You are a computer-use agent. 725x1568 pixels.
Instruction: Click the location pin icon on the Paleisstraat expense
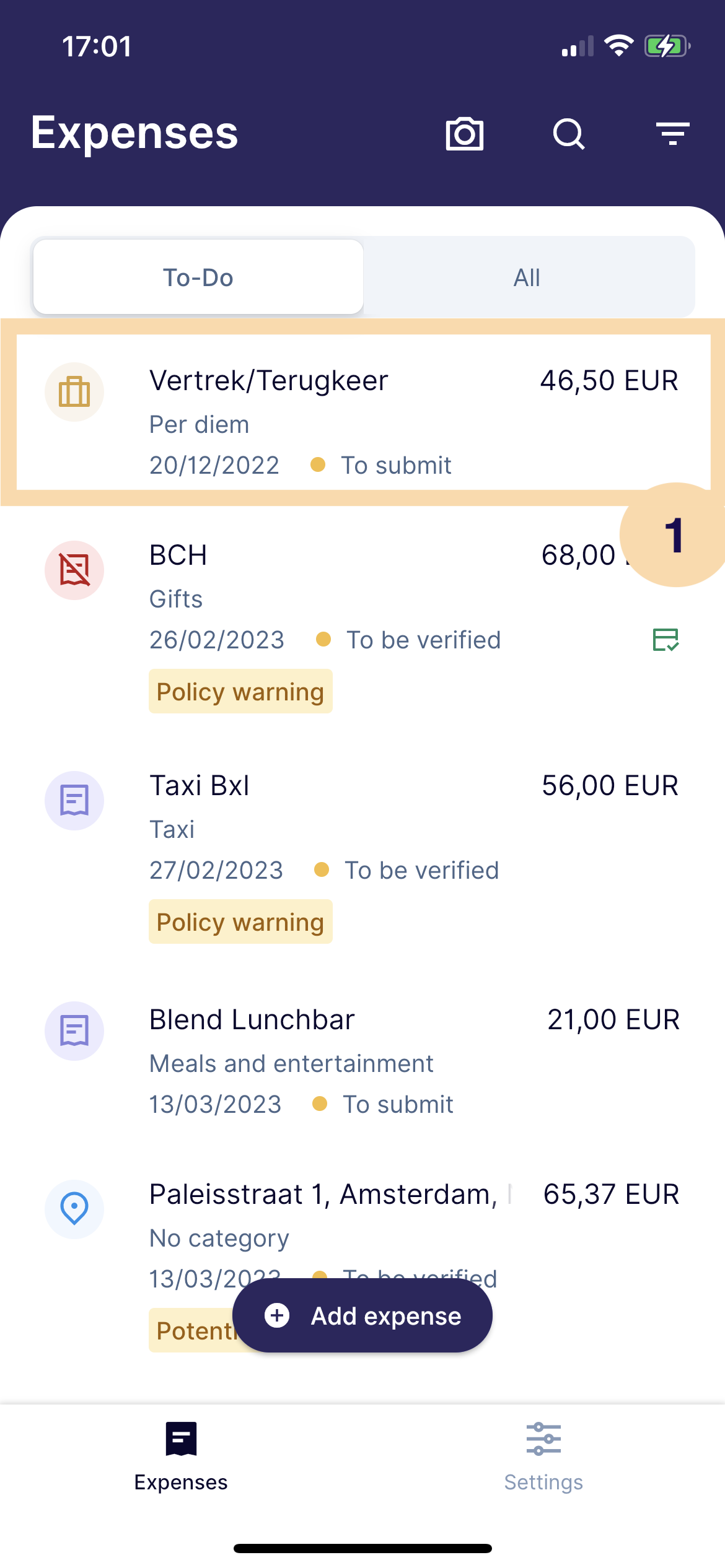74,1208
